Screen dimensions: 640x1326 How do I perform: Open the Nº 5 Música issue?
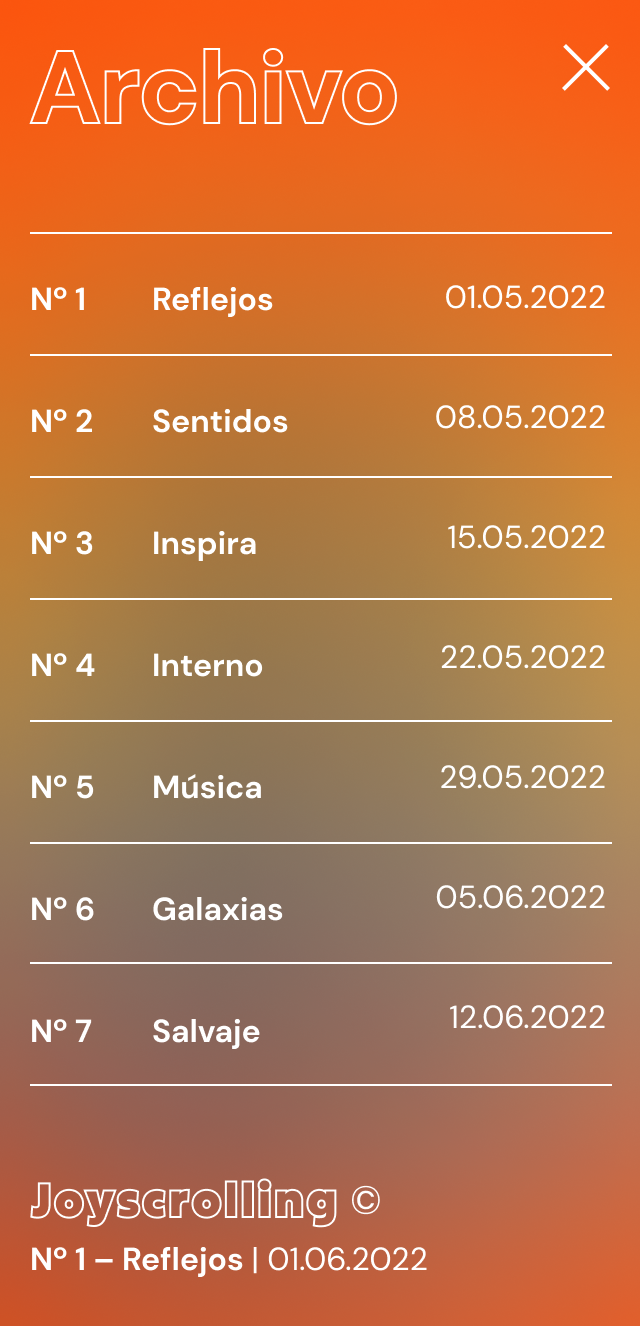pos(207,787)
